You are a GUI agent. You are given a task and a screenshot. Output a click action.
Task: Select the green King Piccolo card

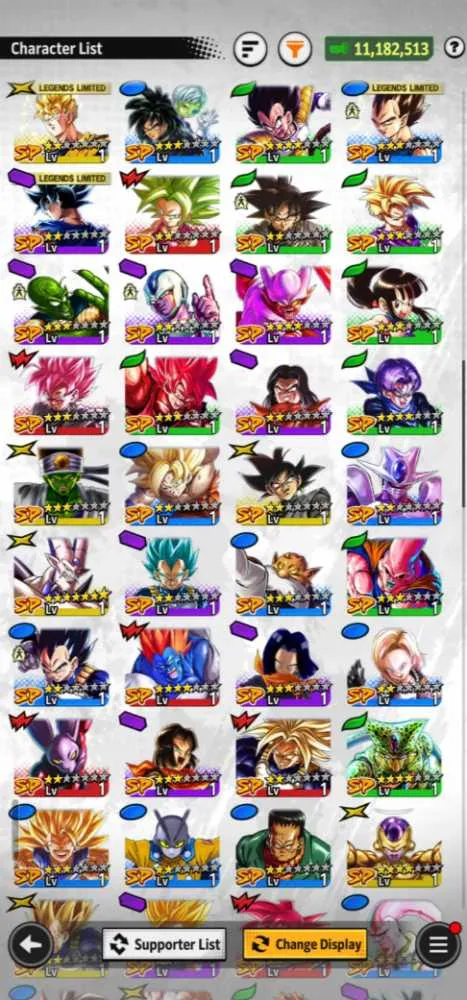coord(61,304)
